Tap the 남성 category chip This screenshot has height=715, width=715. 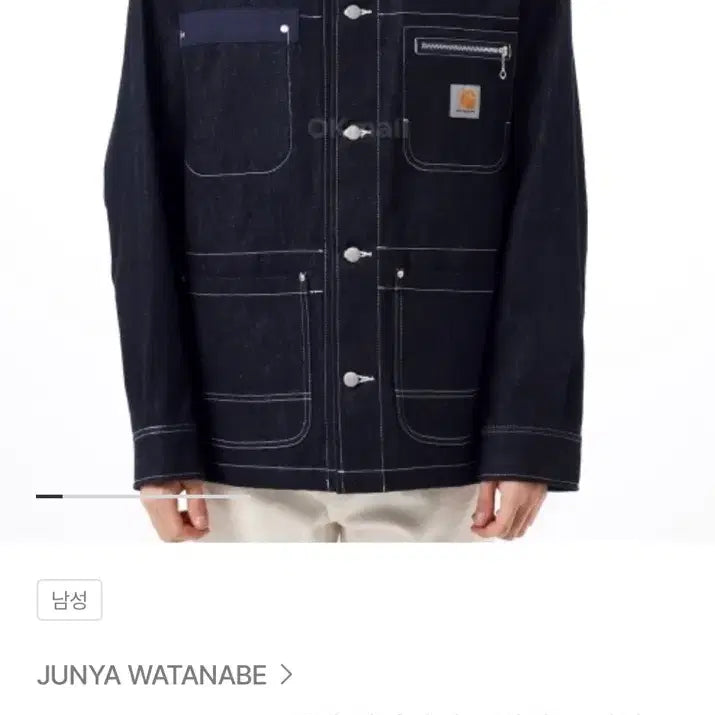(x=69, y=600)
